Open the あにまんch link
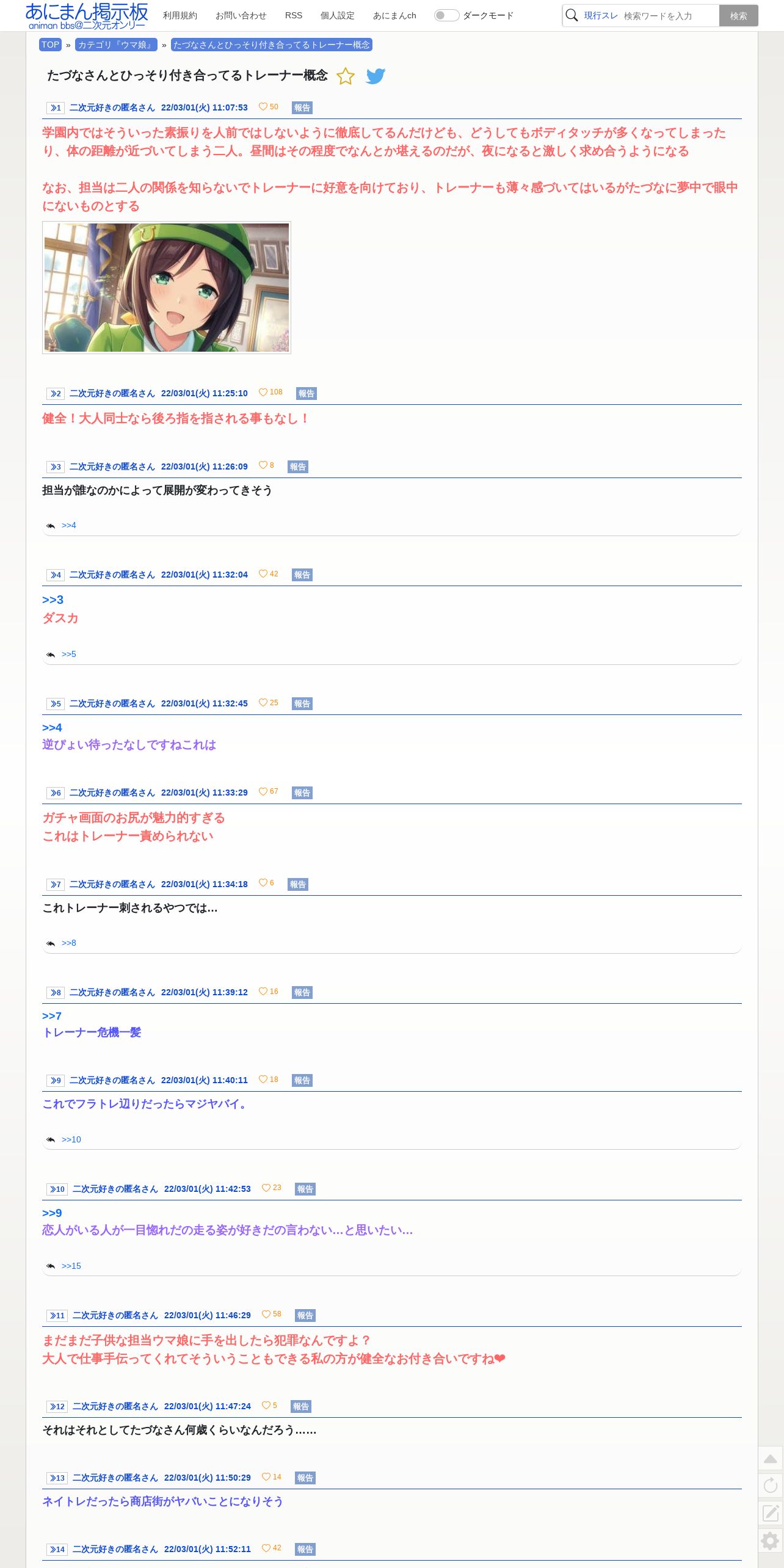Image resolution: width=784 pixels, height=1568 pixels. click(394, 15)
